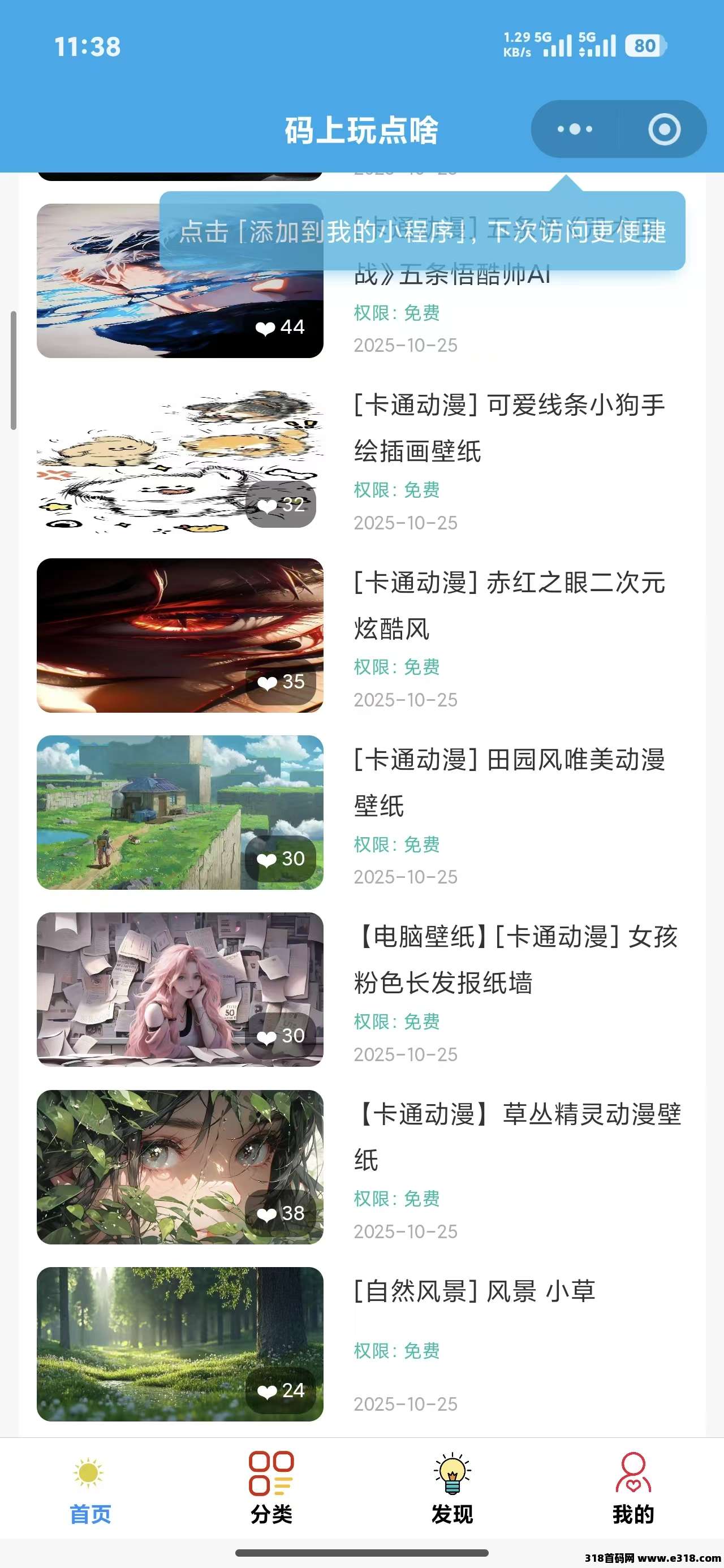The height and width of the screenshot is (1568, 724).
Task: Go to the 首页 home tab
Action: pyautogui.click(x=90, y=1489)
